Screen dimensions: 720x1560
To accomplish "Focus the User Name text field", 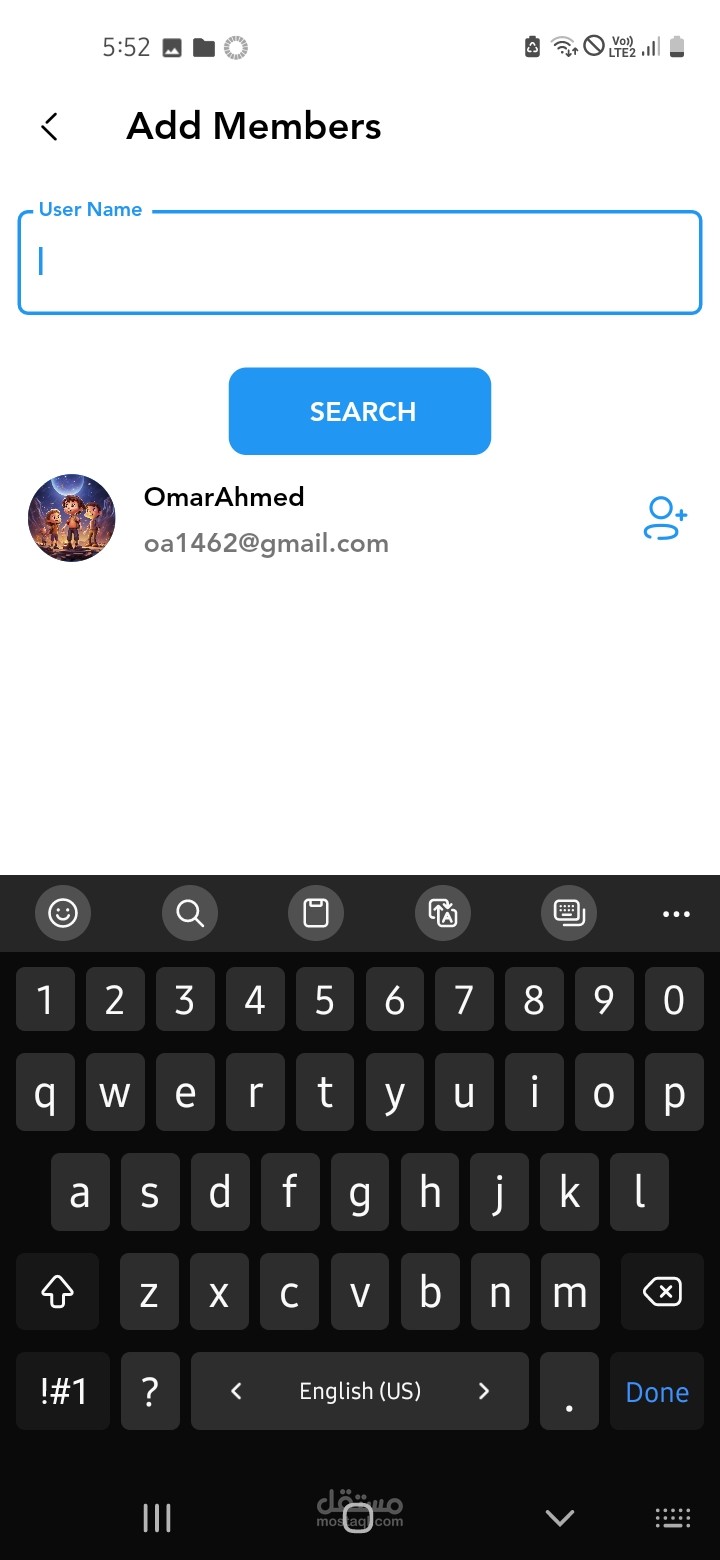I will pyautogui.click(x=360, y=263).
